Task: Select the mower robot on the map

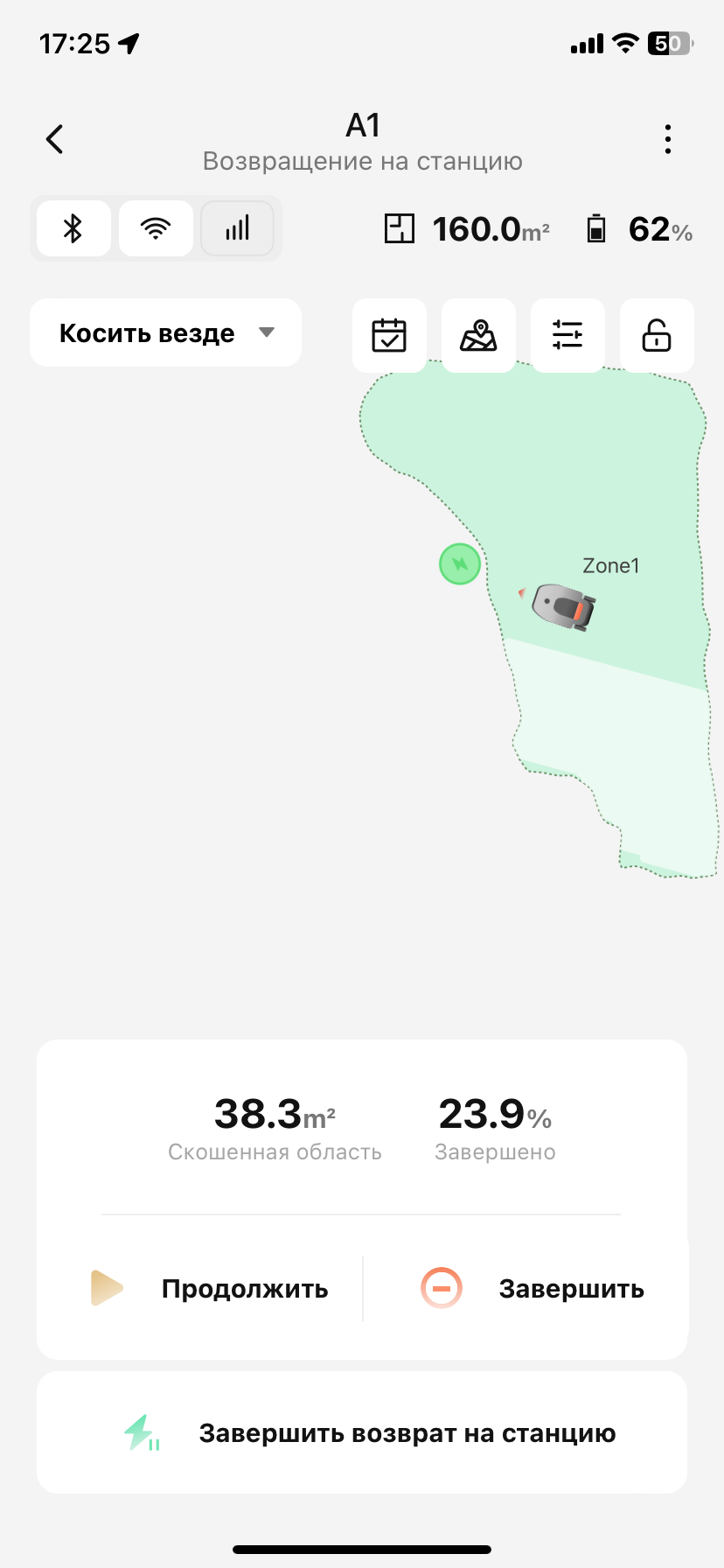Action: (x=564, y=606)
